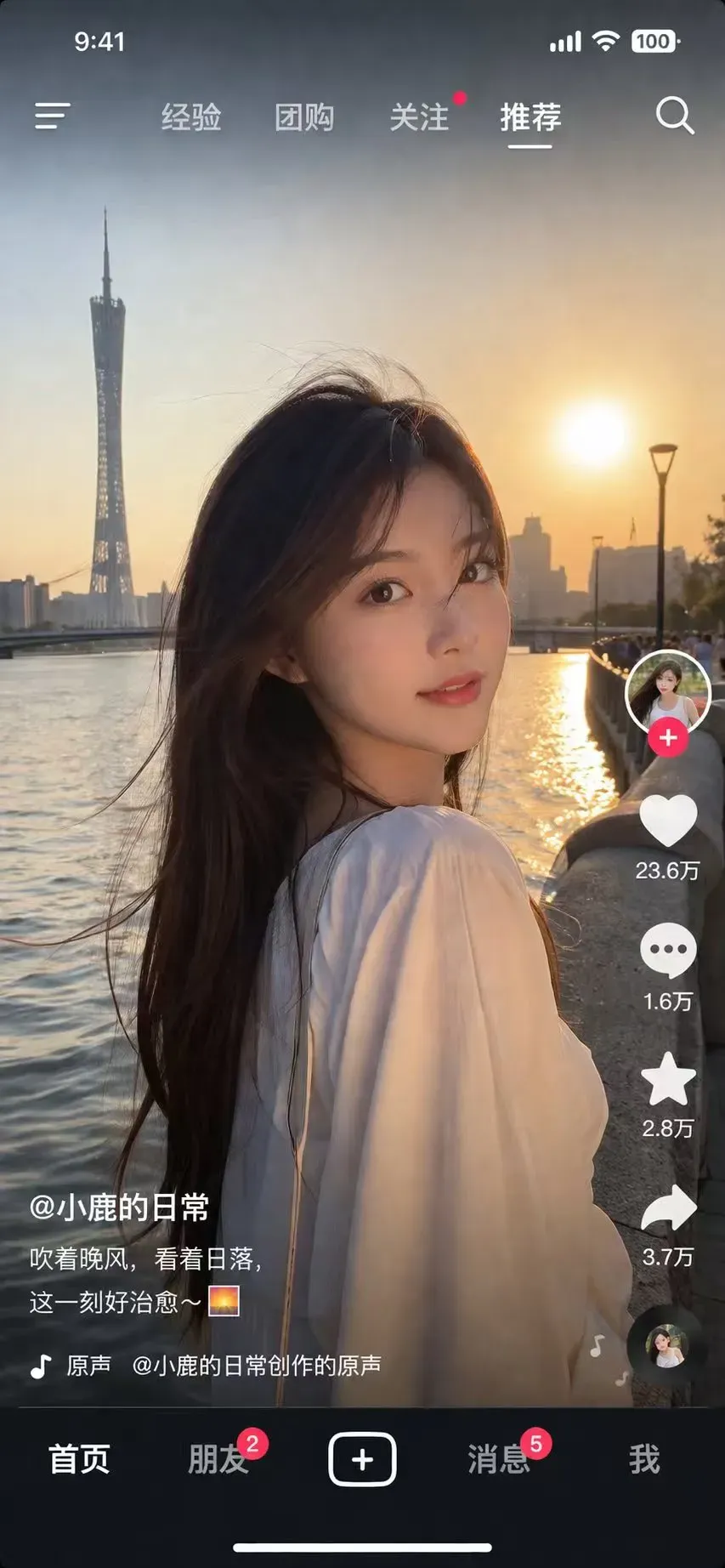Switch to the 团购 tab

(x=304, y=117)
